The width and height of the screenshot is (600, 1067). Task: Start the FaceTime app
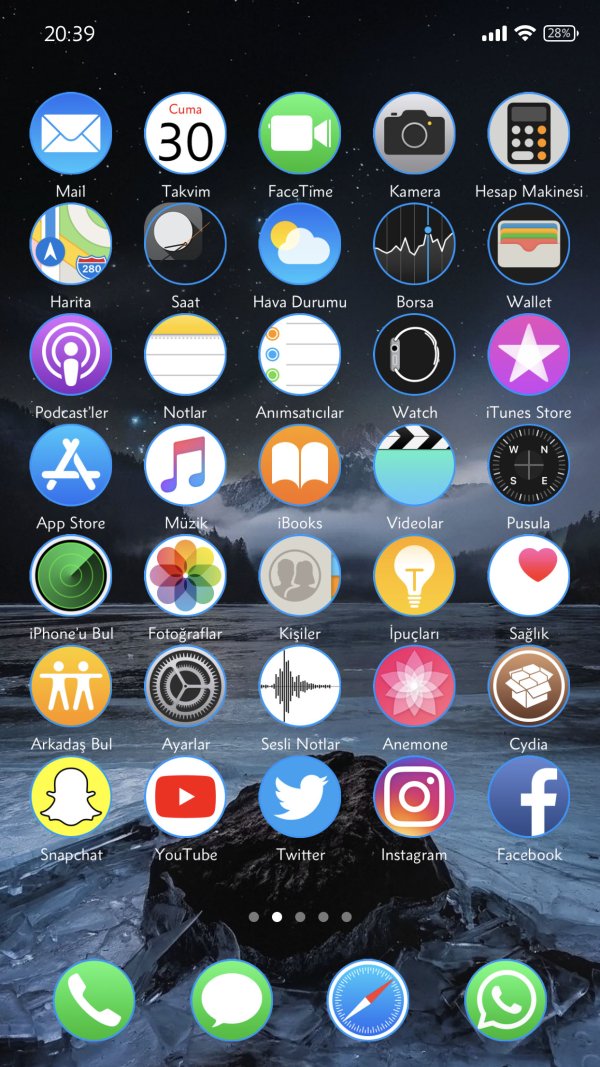pos(300,134)
